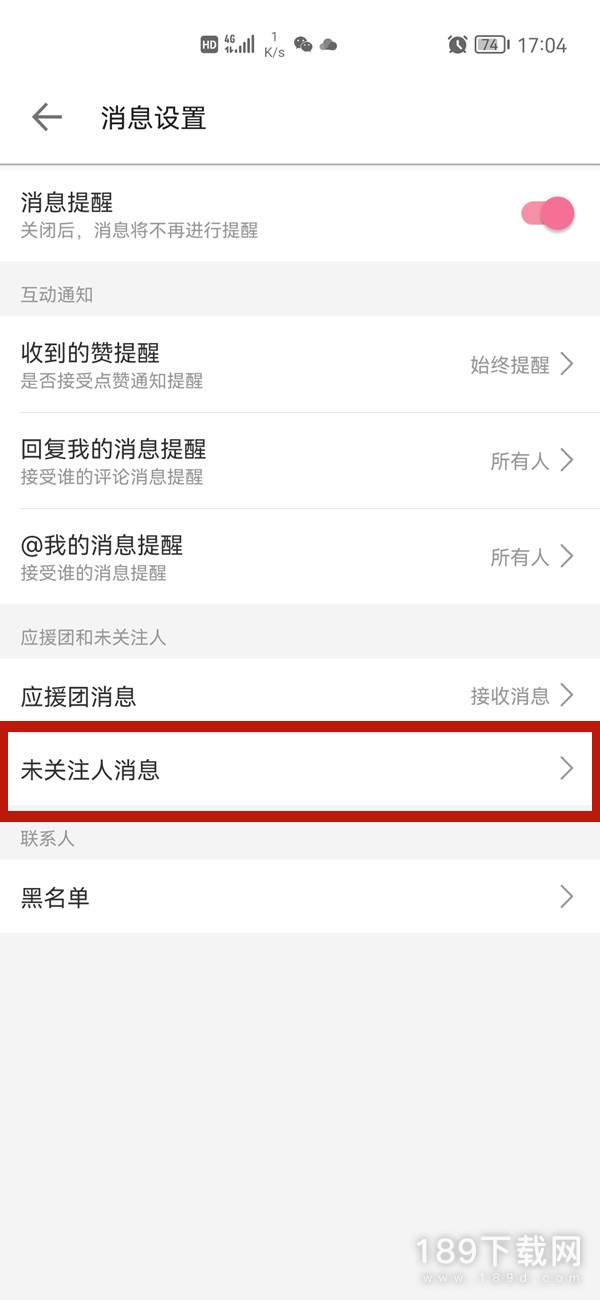
Task: Go back from 消息设置 screen
Action: coord(46,117)
